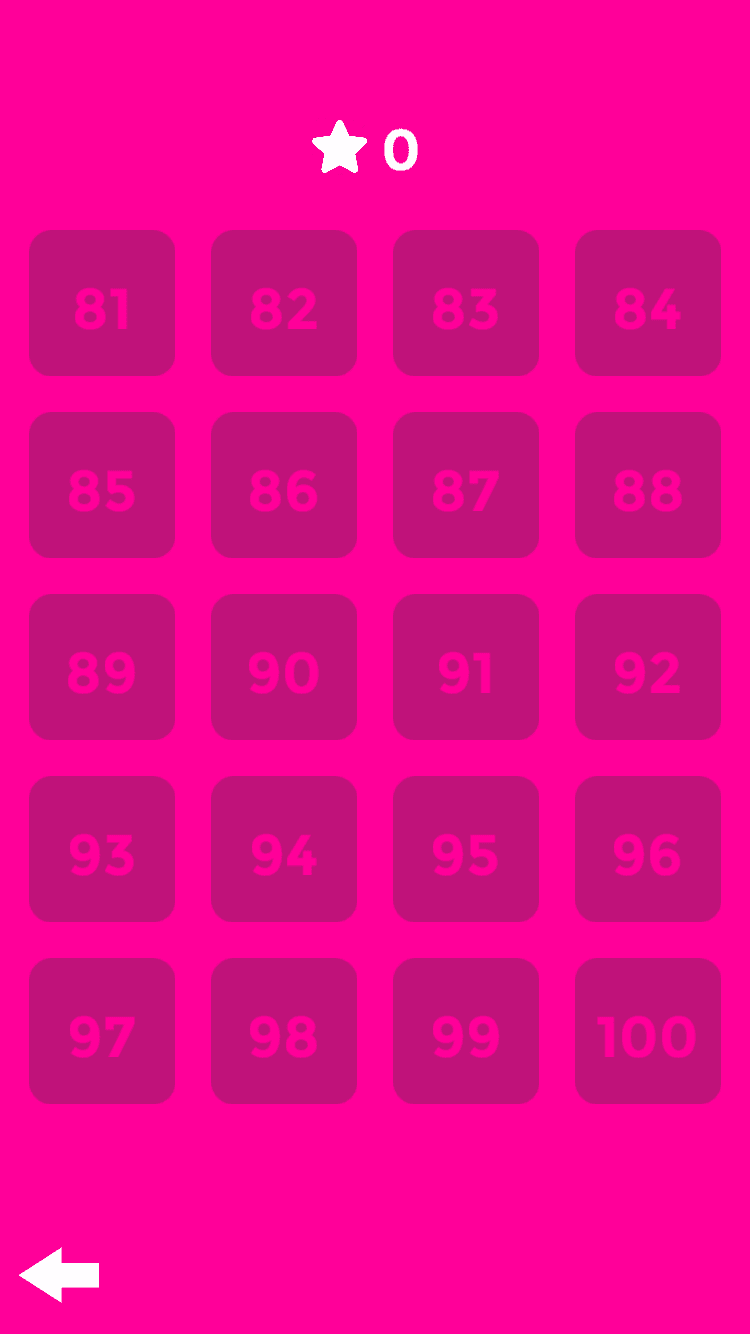Select level 81
Image resolution: width=750 pixels, height=1334 pixels.
102,303
